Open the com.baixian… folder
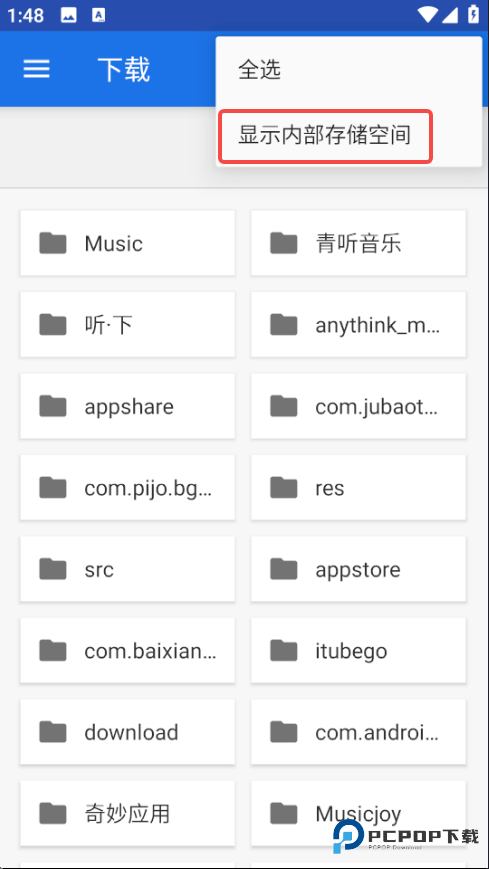489x869 pixels. tap(128, 650)
